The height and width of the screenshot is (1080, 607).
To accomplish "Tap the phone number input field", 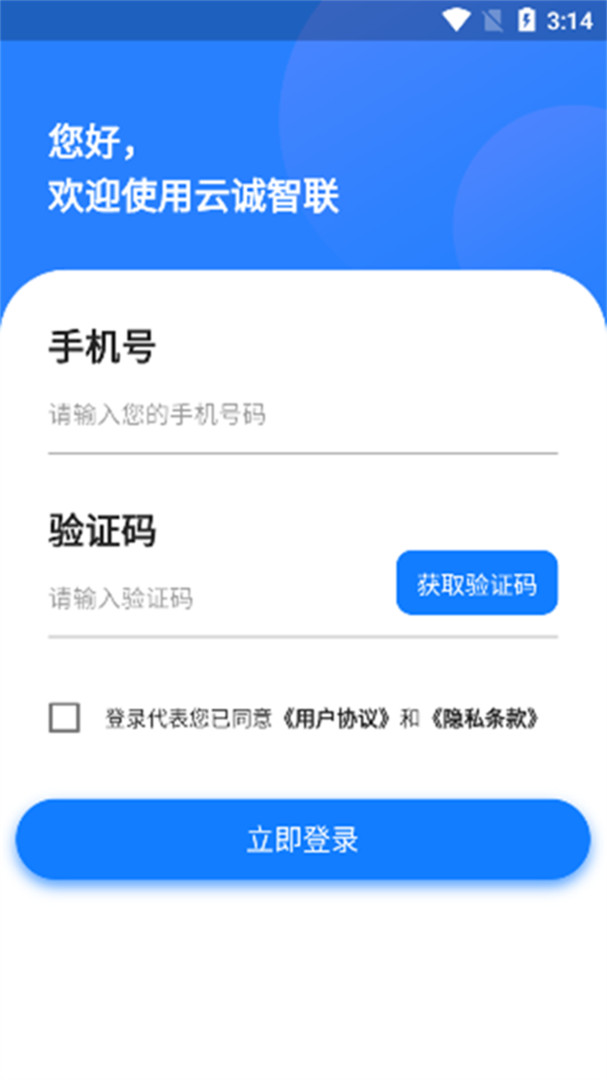I will pyautogui.click(x=300, y=415).
